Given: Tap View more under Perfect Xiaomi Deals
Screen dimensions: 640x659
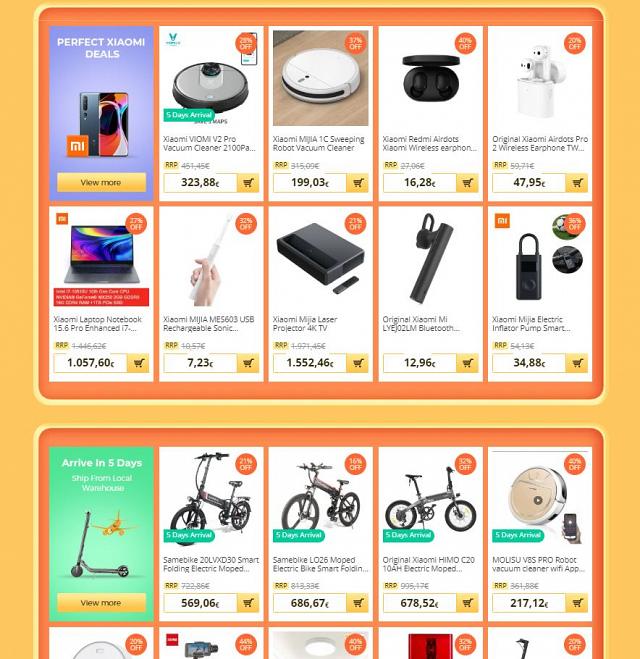Looking at the screenshot, I should click(x=101, y=182).
